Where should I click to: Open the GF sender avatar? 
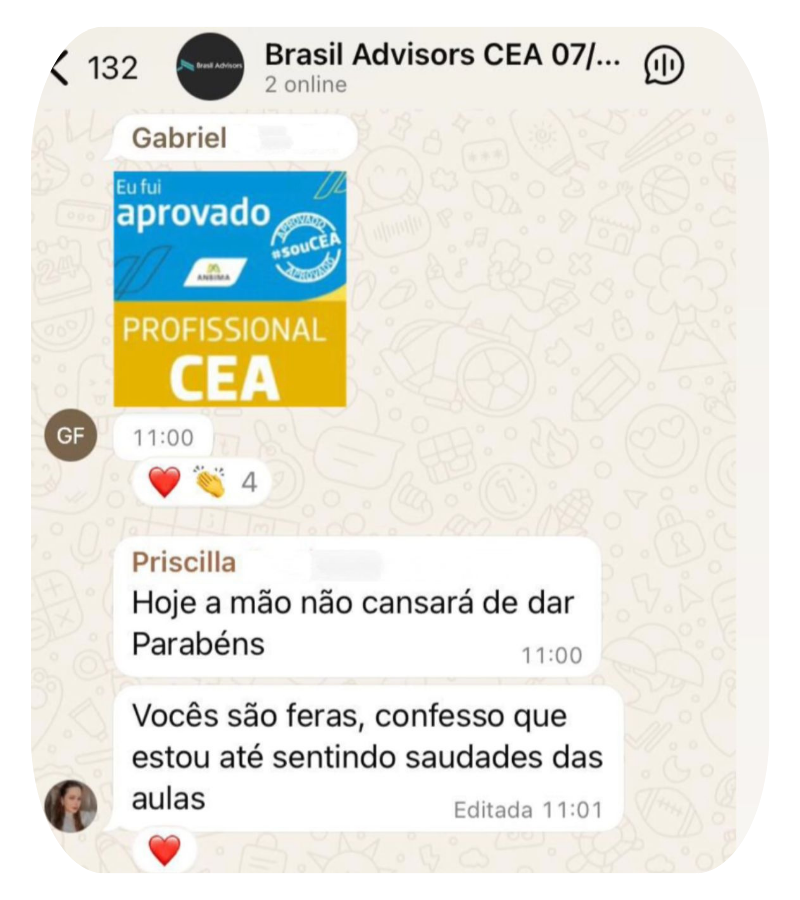tap(72, 436)
